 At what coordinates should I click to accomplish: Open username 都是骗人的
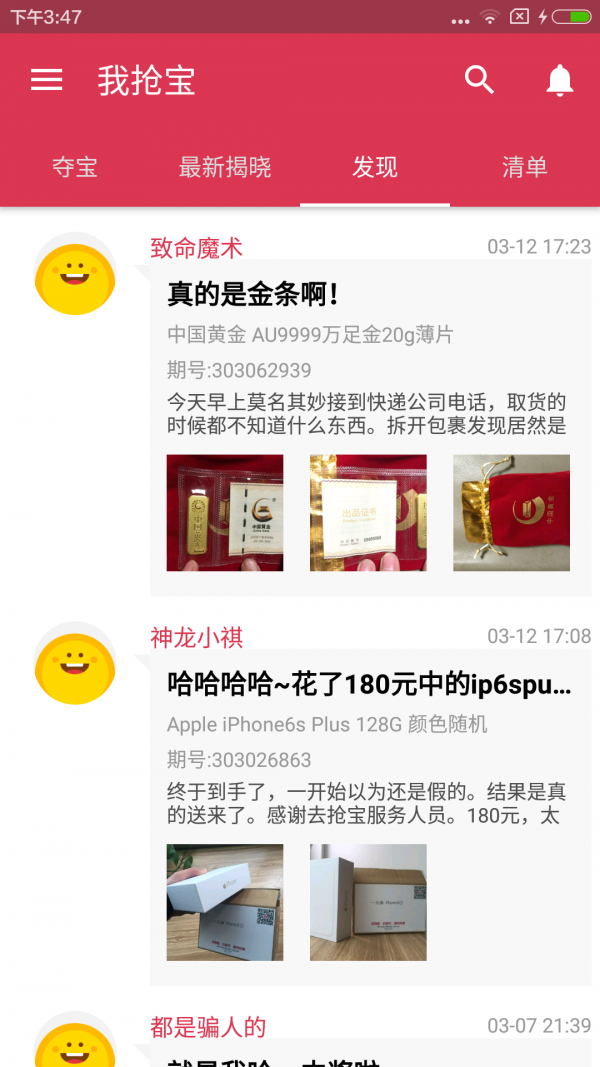coord(208,1027)
